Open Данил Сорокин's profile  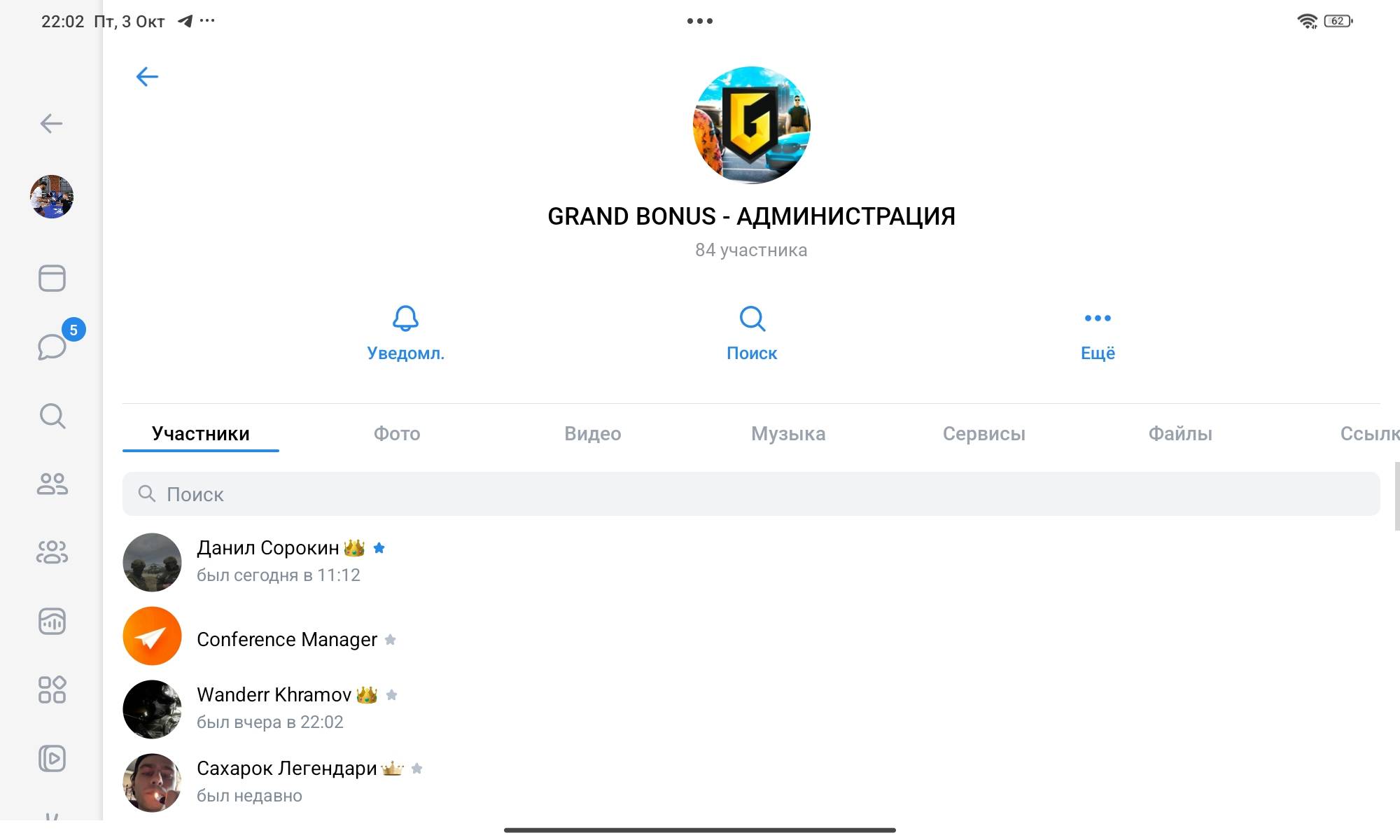click(268, 561)
